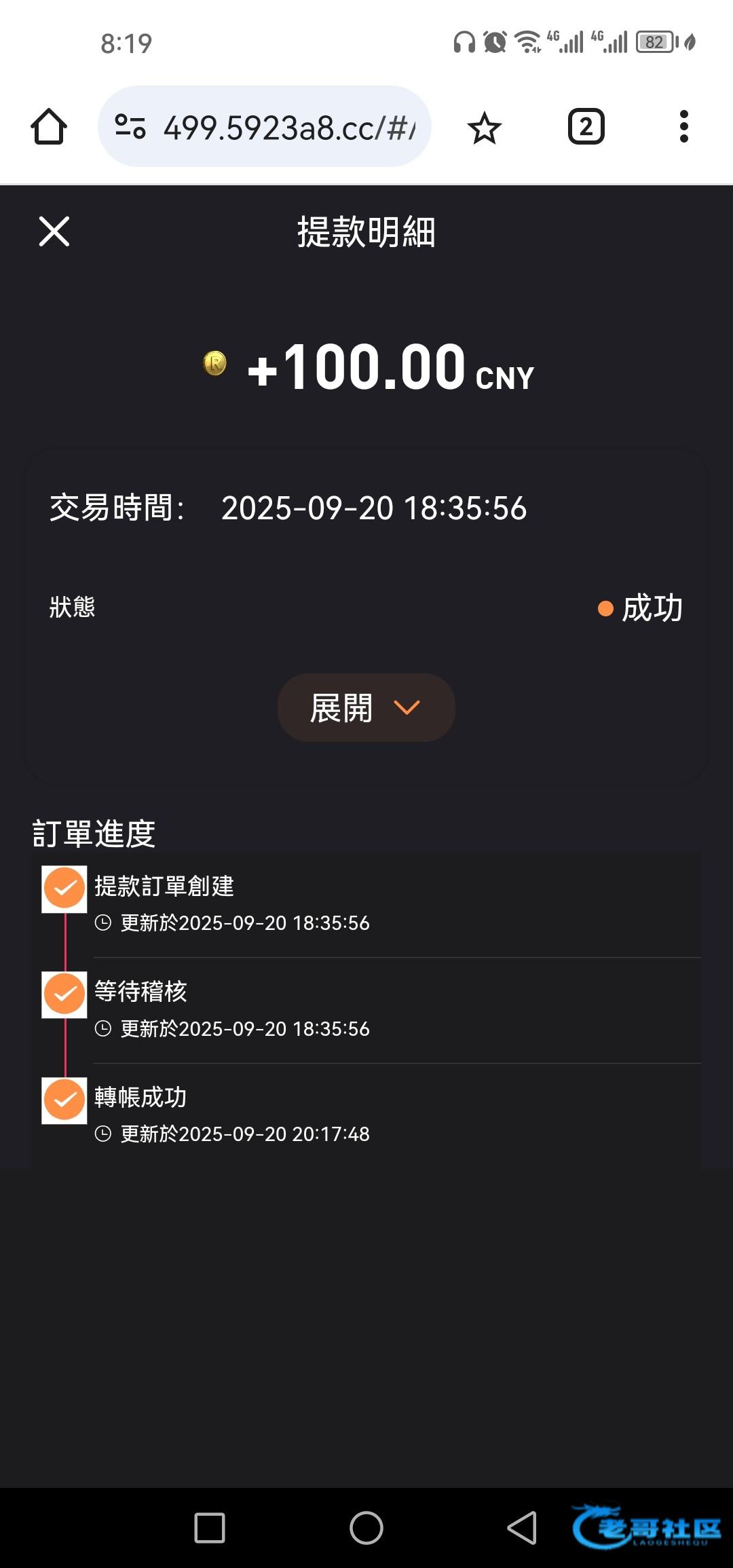
Task: Open recent apps with the square button
Action: pyautogui.click(x=210, y=1527)
